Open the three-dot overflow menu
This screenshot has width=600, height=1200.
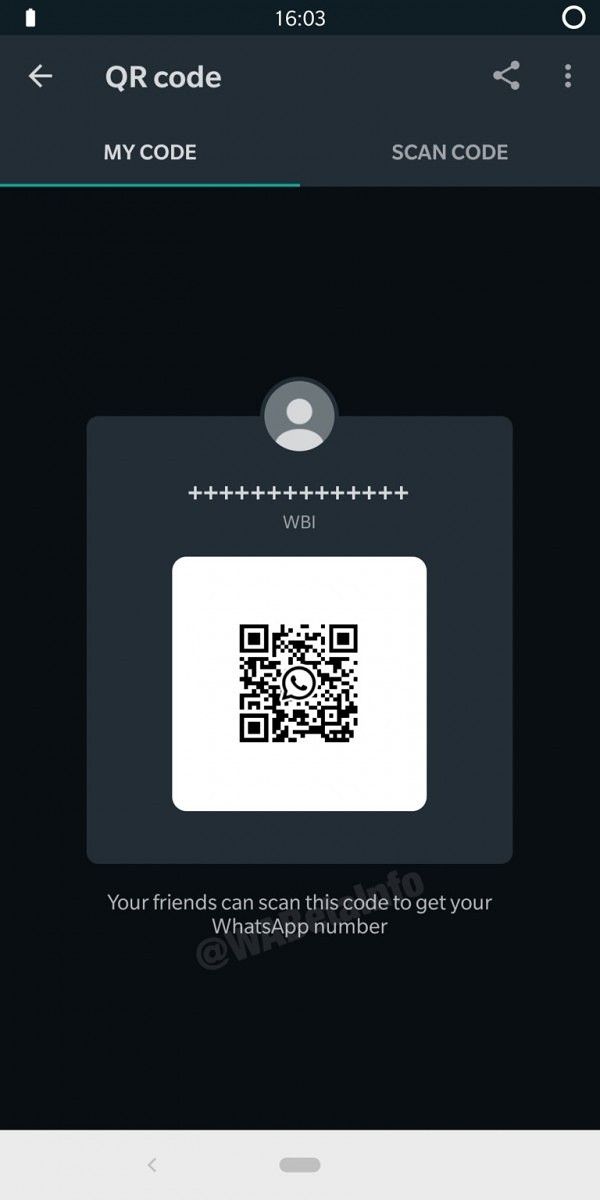click(x=567, y=76)
